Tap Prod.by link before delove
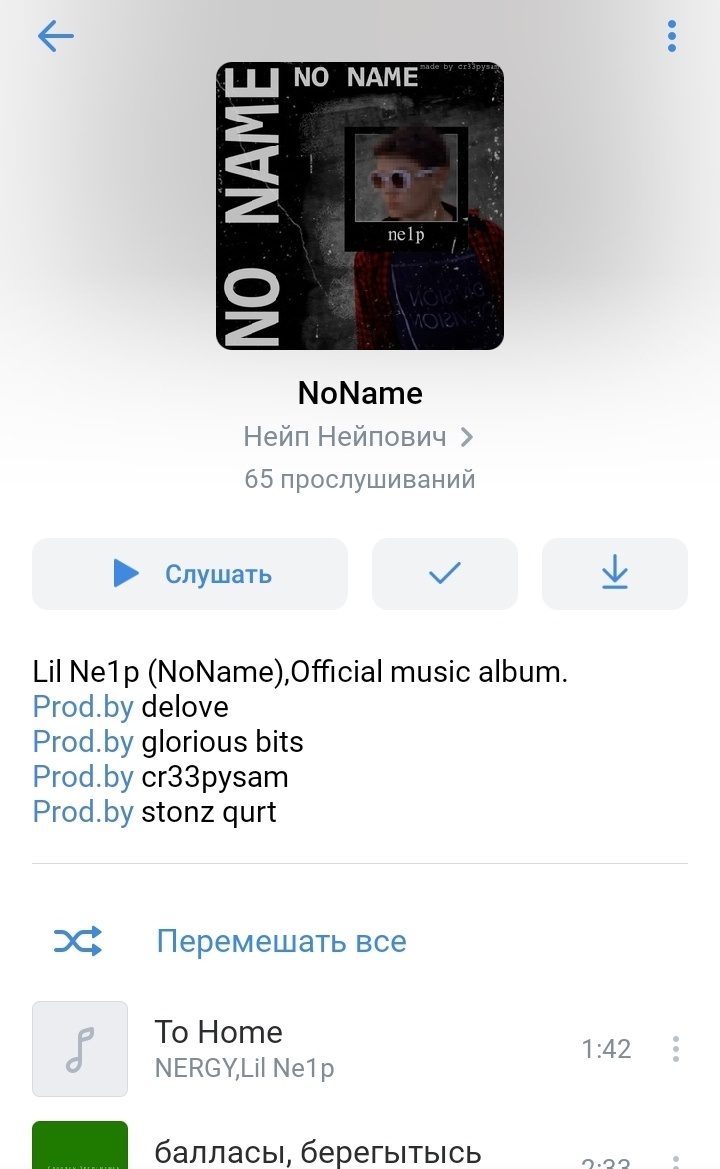The width and height of the screenshot is (720, 1169). click(83, 707)
